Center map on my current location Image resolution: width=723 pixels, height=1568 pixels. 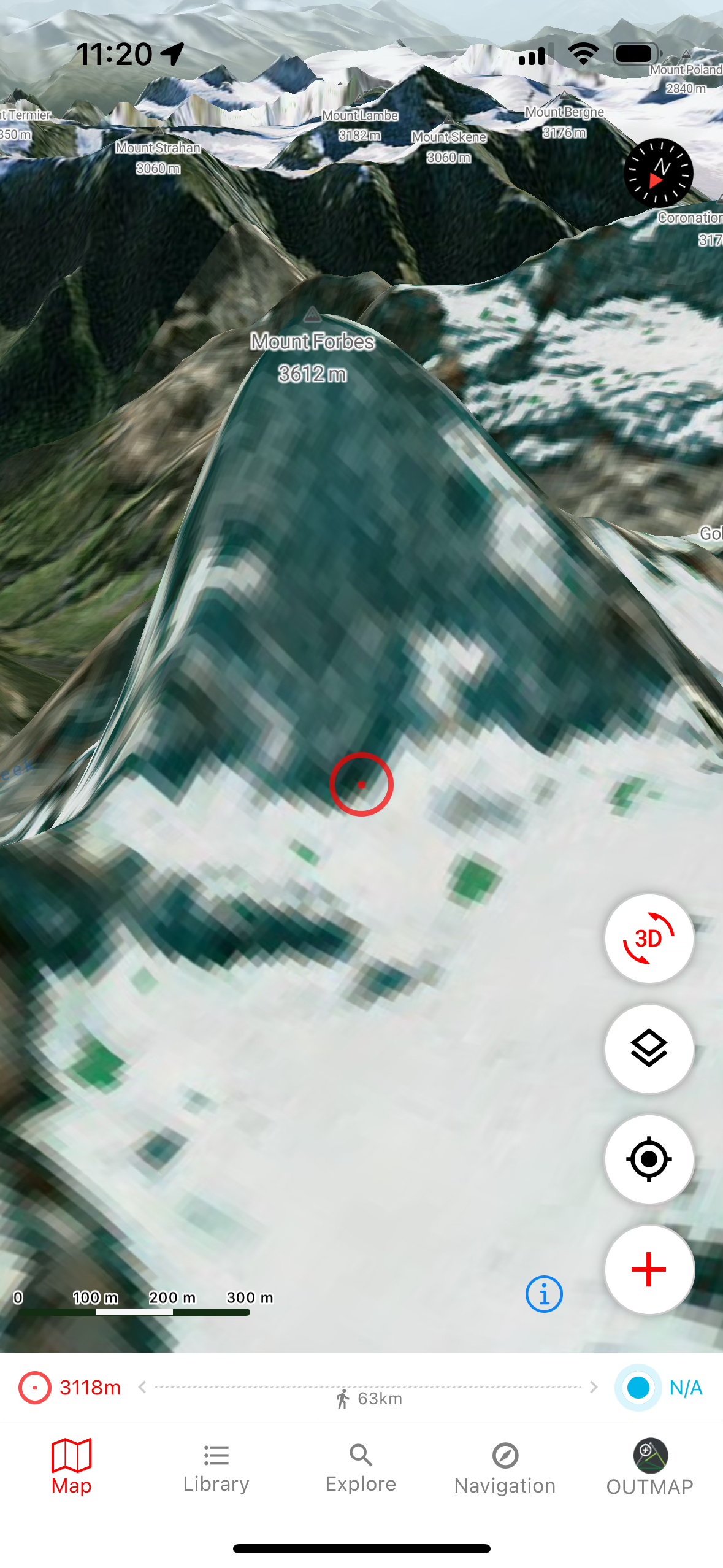click(649, 1159)
